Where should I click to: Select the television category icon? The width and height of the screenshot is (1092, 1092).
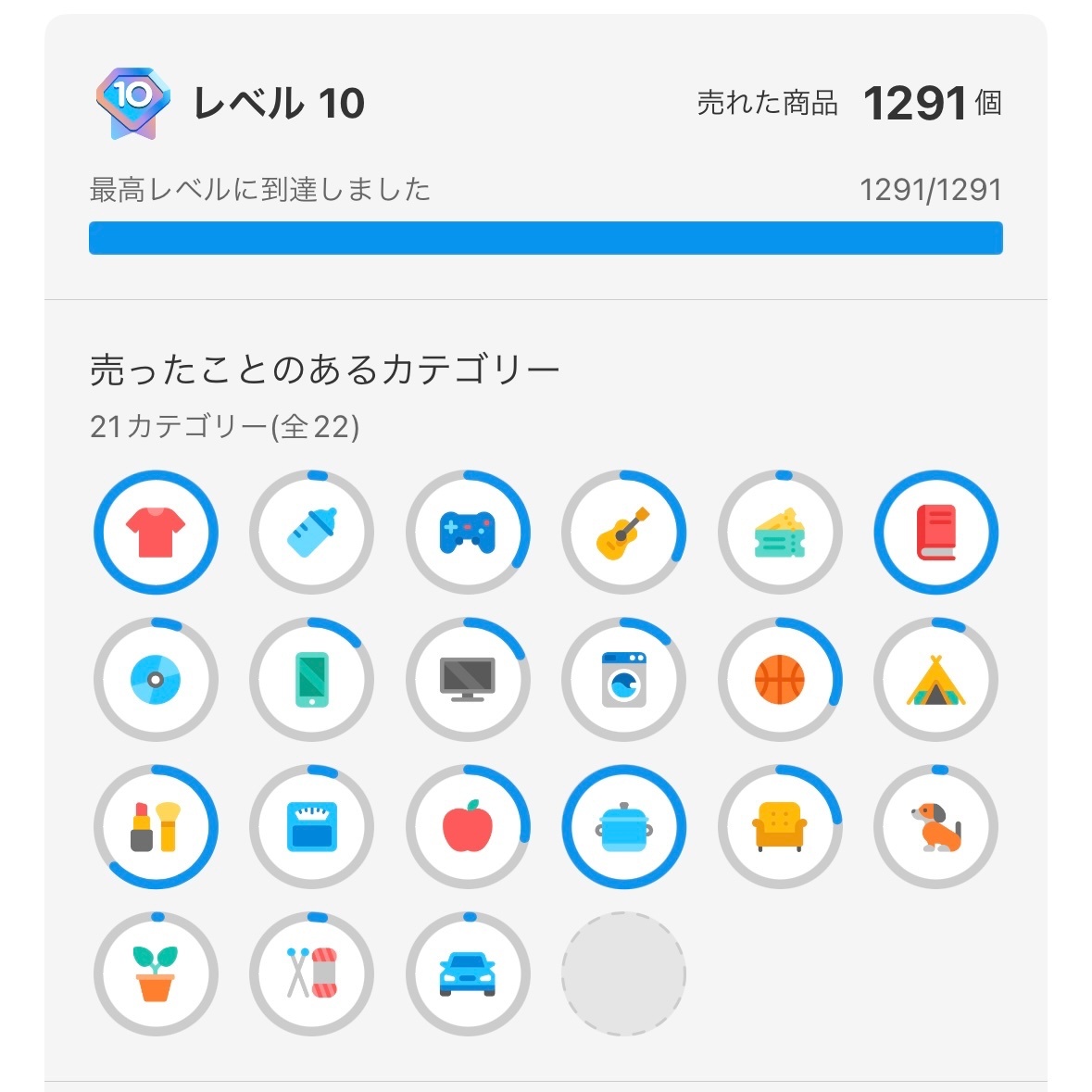coord(468,681)
